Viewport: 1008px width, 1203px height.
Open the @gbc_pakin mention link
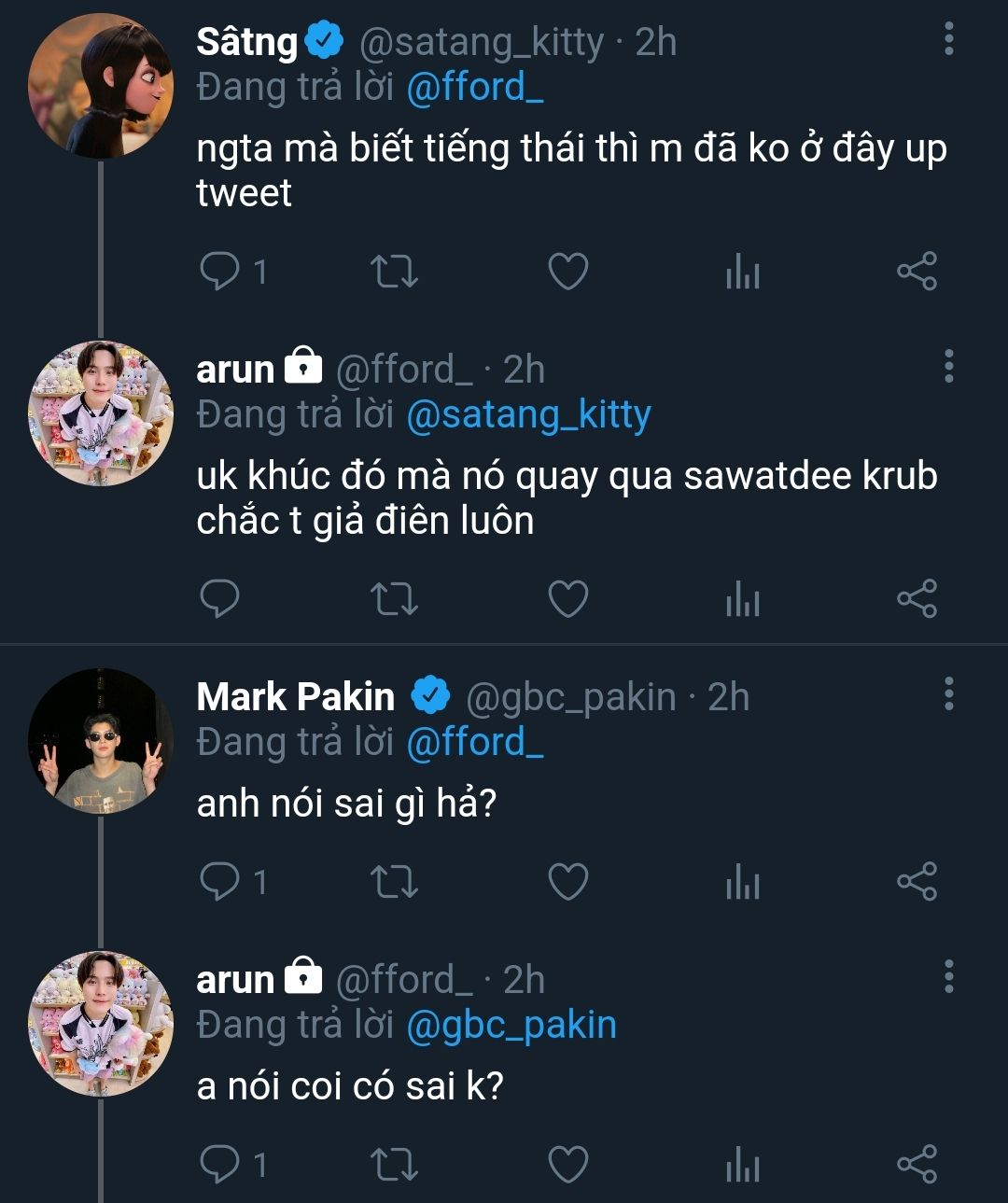pos(511,1025)
